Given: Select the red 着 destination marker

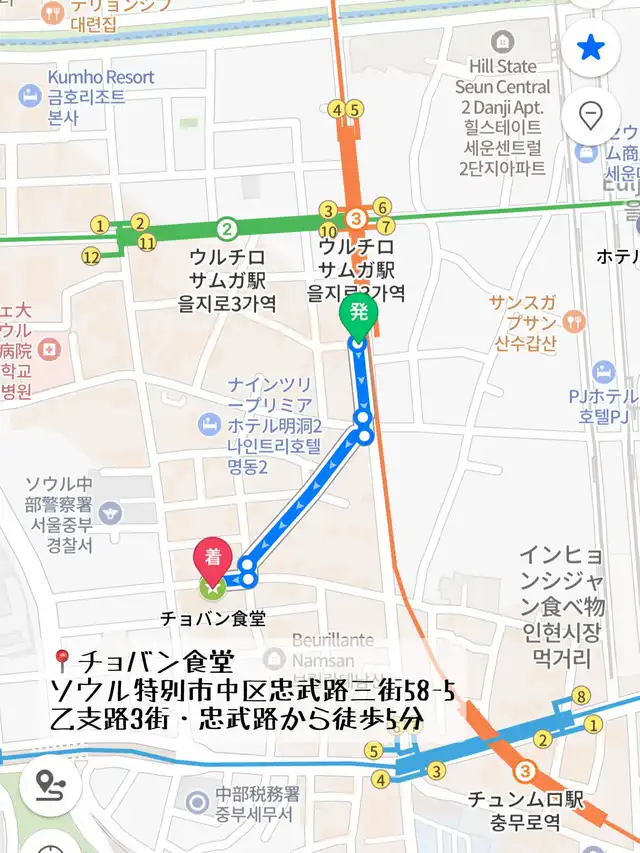Looking at the screenshot, I should point(213,563).
